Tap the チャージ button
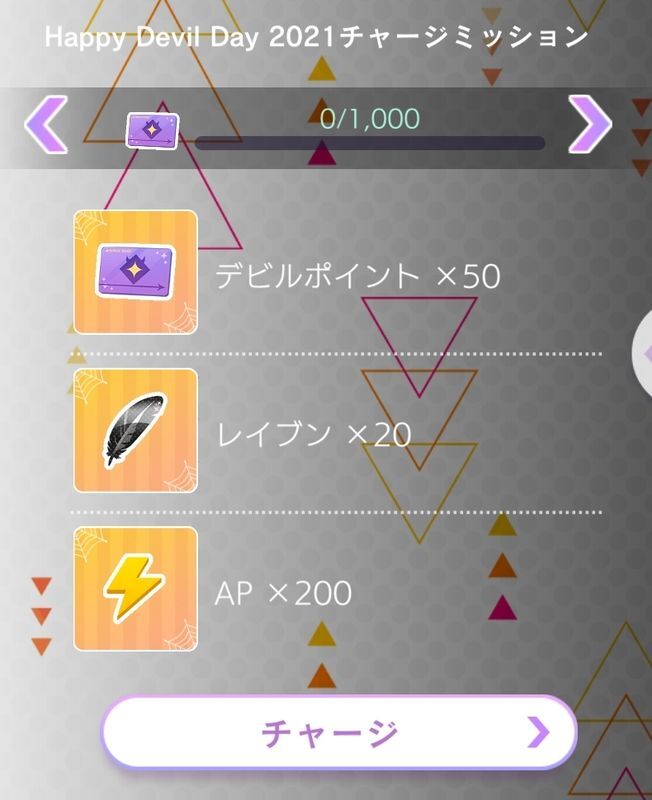The image size is (652, 800). pos(339,733)
